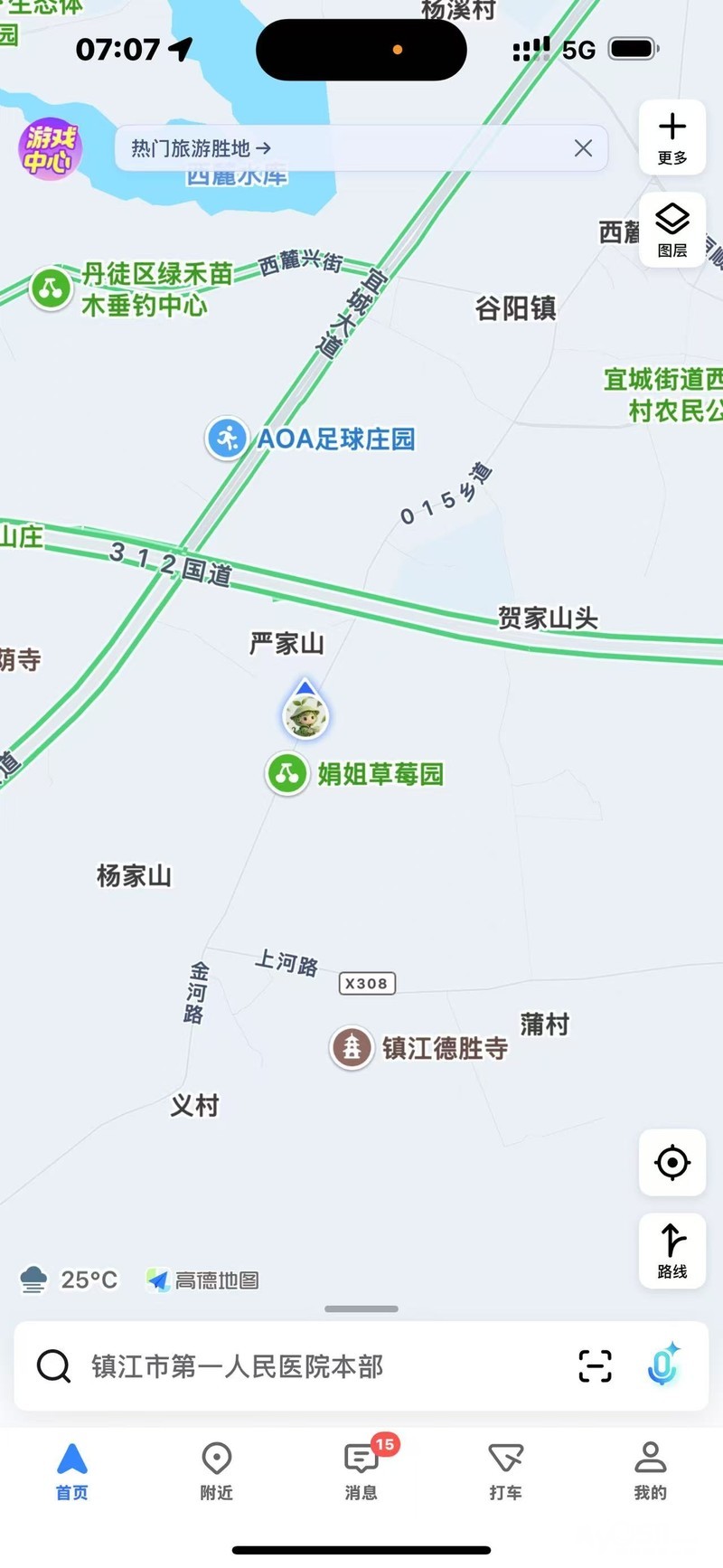
Task: Select the AOA足球庄园 map marker
Action: (x=227, y=439)
